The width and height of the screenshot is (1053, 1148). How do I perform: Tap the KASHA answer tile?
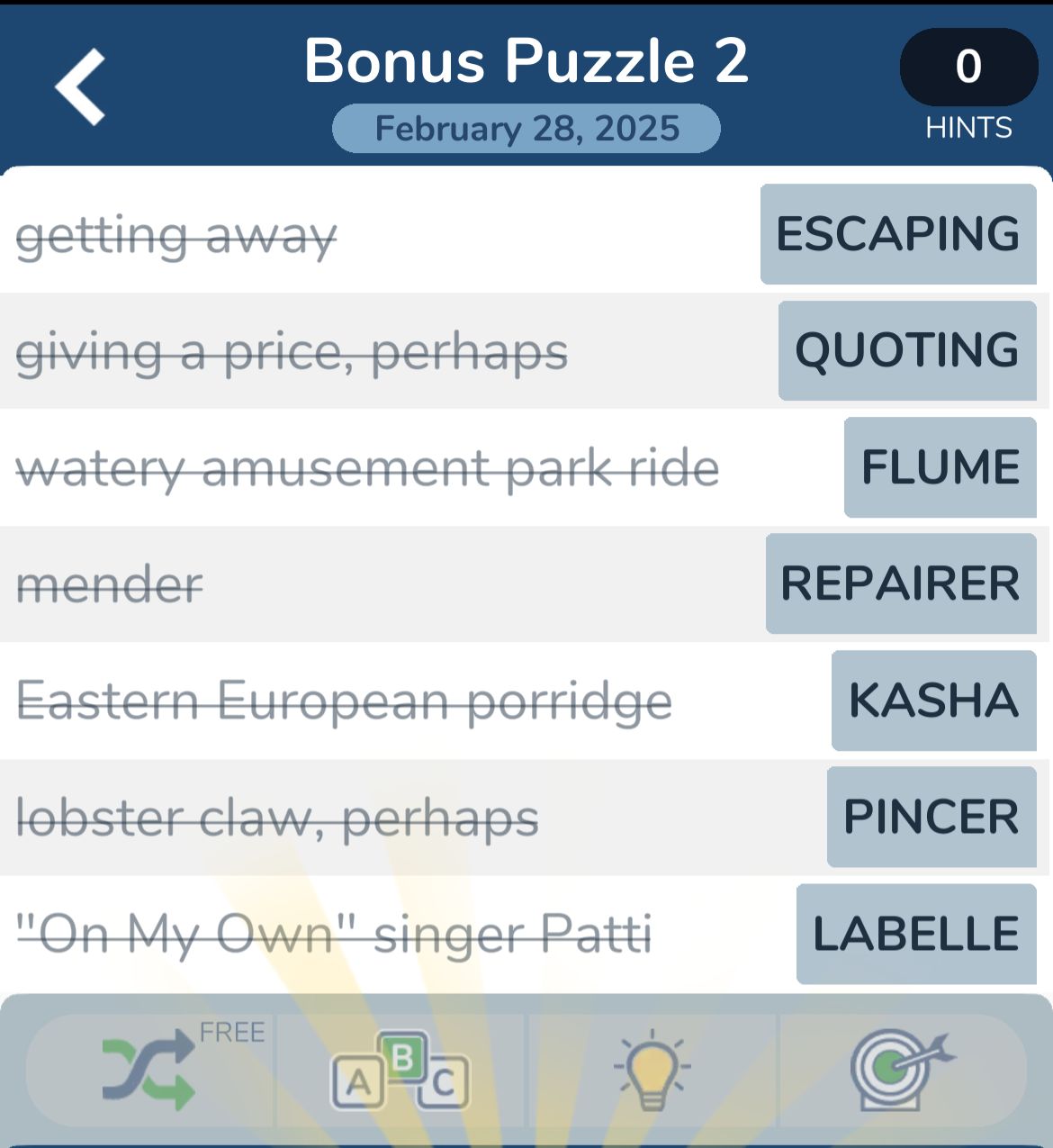click(x=933, y=700)
